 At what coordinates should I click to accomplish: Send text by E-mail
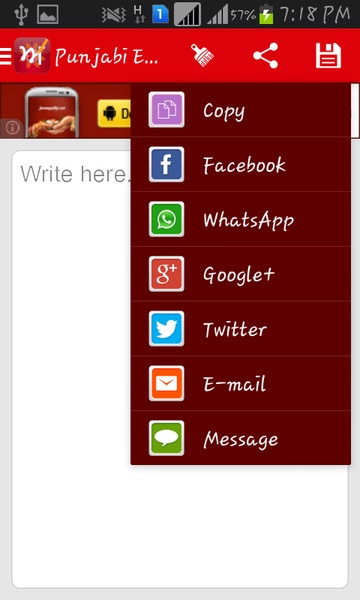(241, 383)
